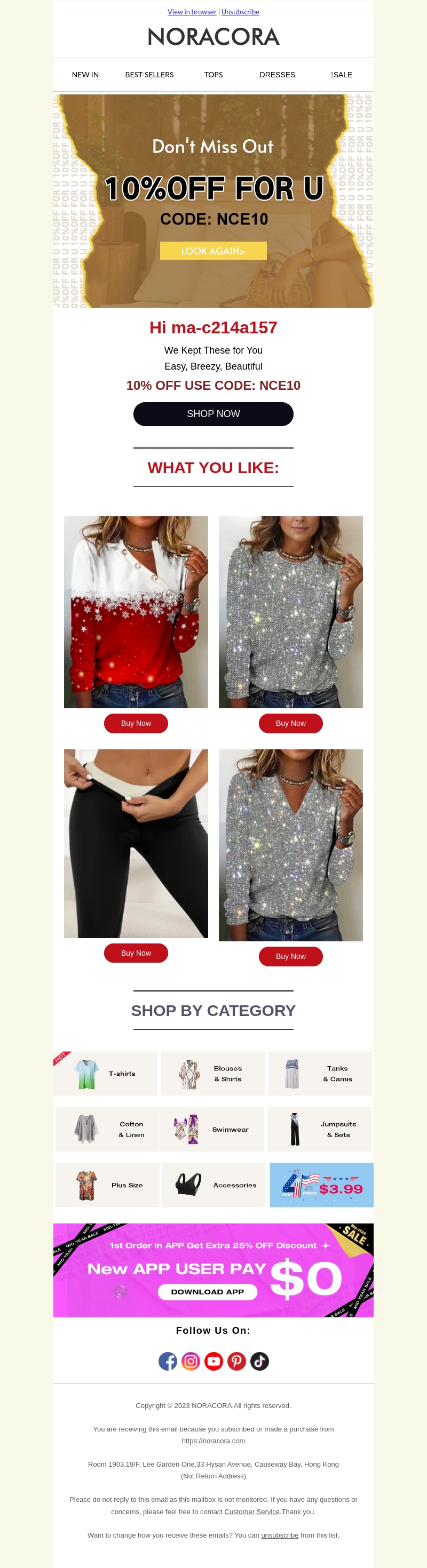Browse the Swimwear category
The width and height of the screenshot is (427, 1568).
(x=212, y=1129)
